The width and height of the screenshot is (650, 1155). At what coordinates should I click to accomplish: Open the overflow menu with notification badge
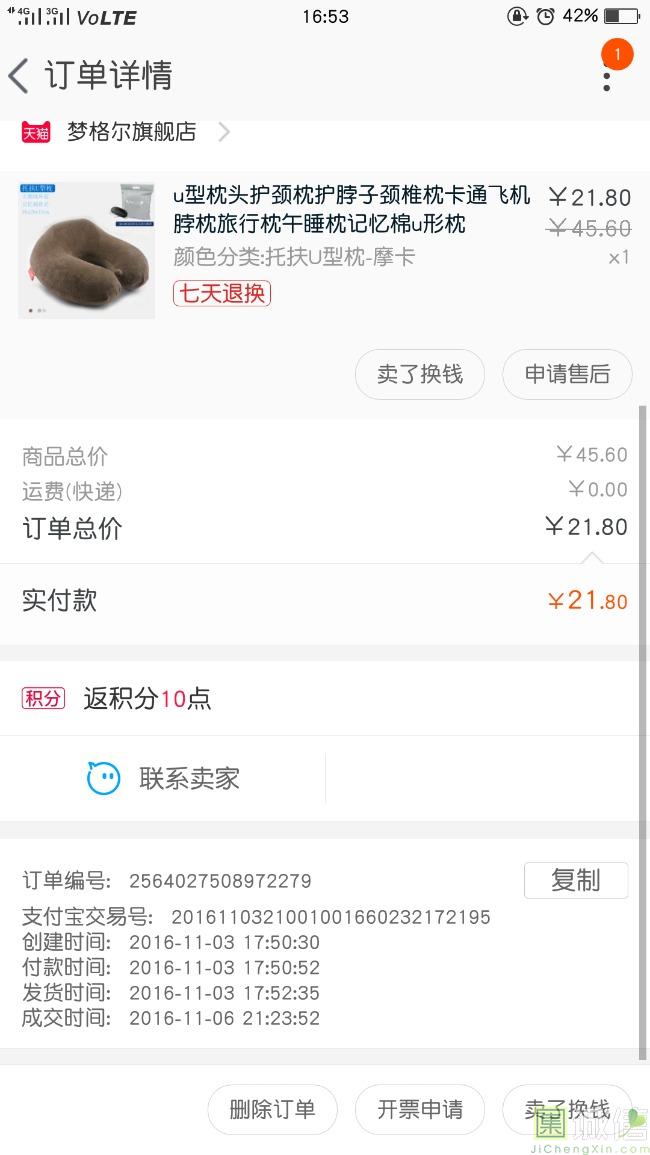click(607, 72)
